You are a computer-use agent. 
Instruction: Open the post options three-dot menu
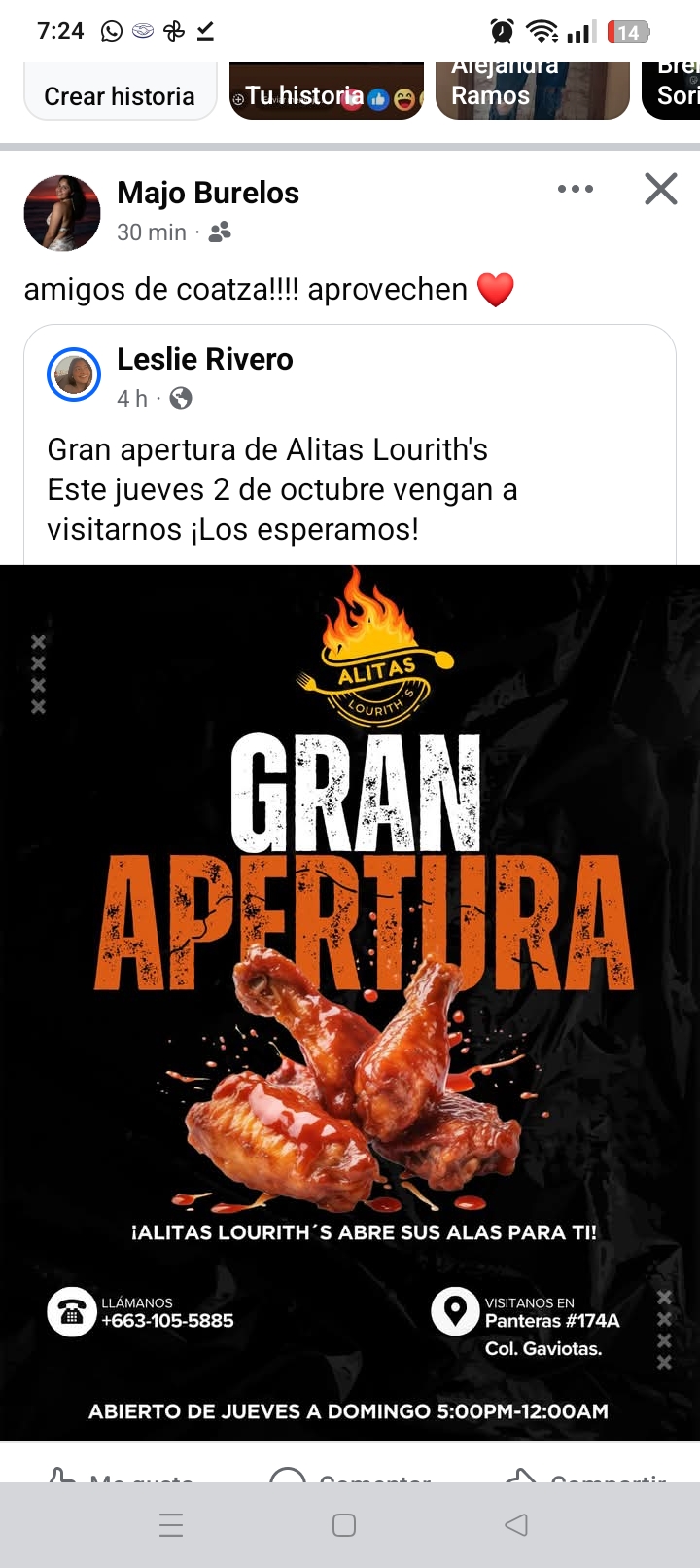[576, 189]
